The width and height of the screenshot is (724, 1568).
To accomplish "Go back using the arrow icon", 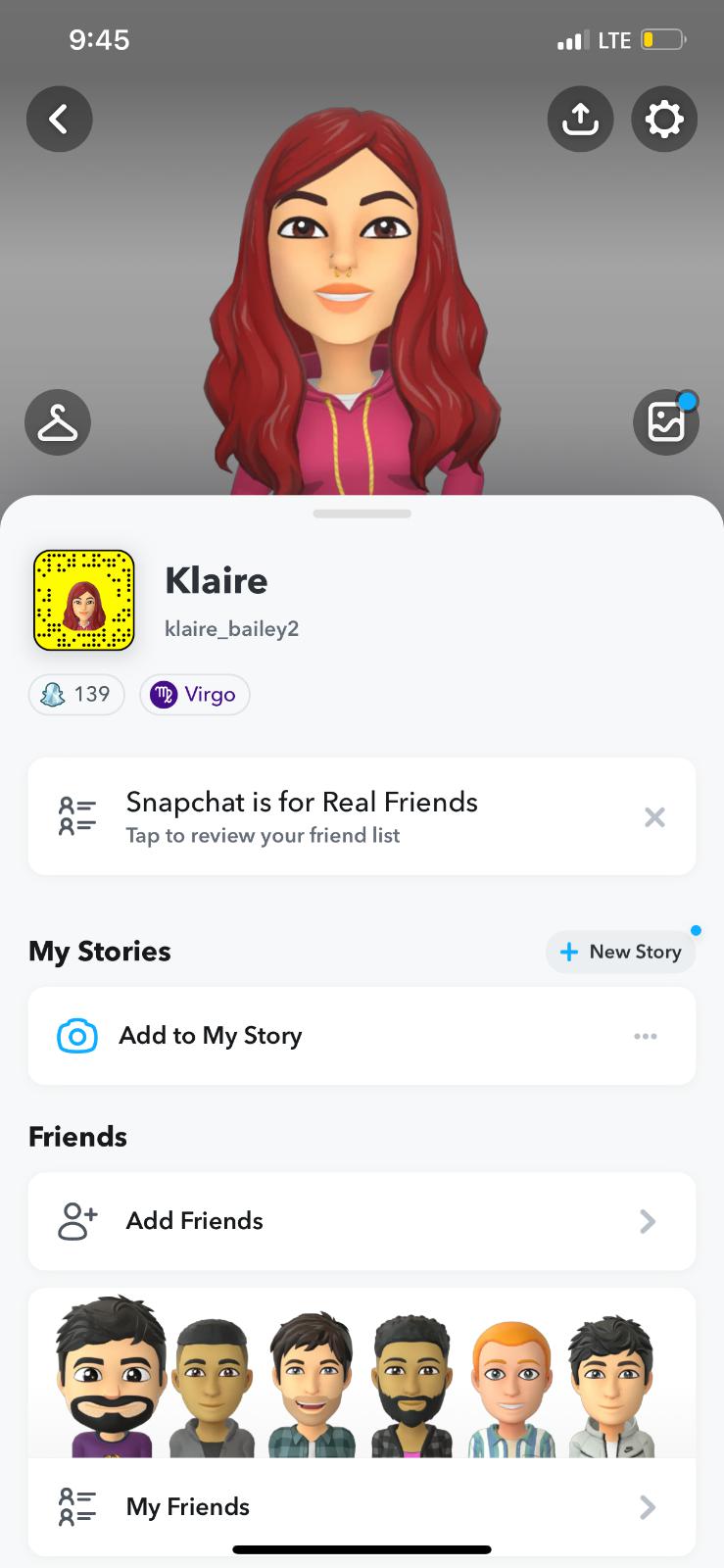I will point(59,120).
